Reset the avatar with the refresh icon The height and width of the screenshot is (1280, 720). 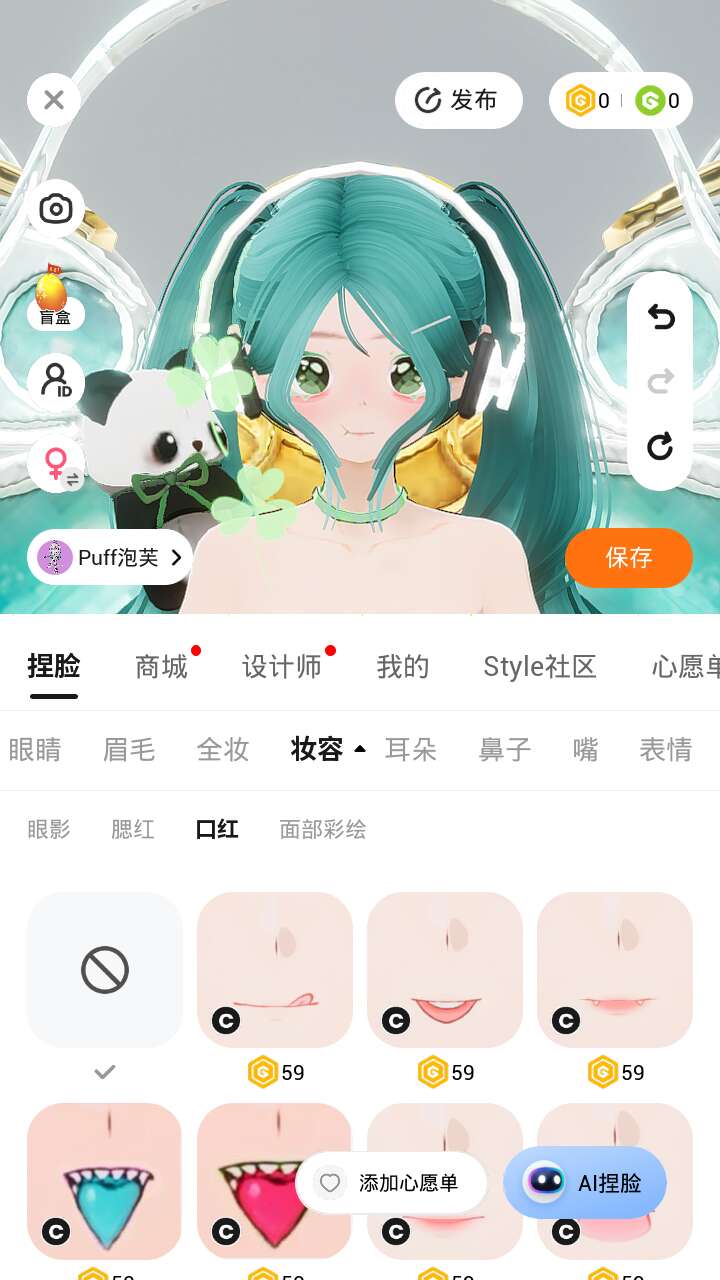tap(660, 446)
